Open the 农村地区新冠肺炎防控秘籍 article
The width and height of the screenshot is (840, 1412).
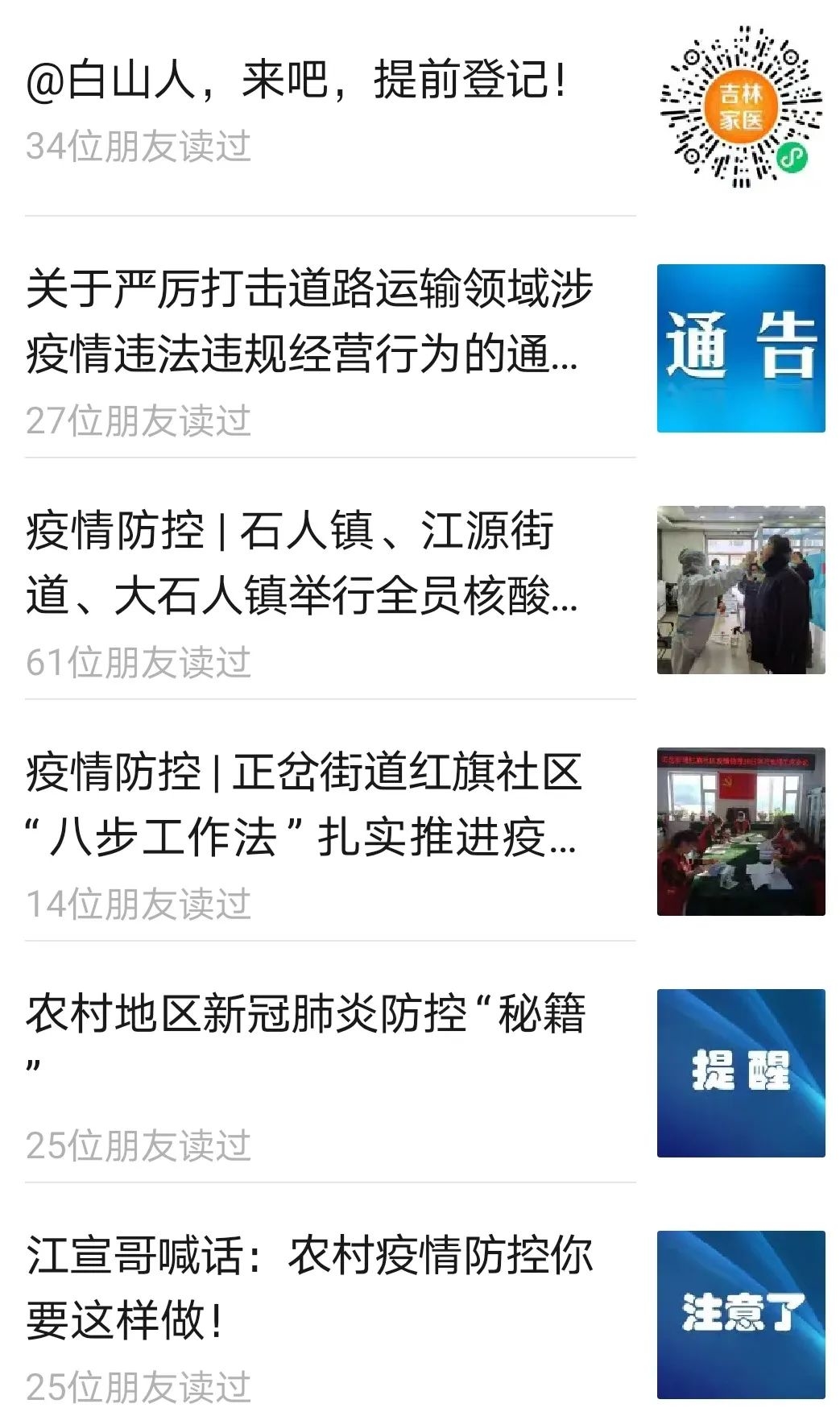pos(306,1015)
